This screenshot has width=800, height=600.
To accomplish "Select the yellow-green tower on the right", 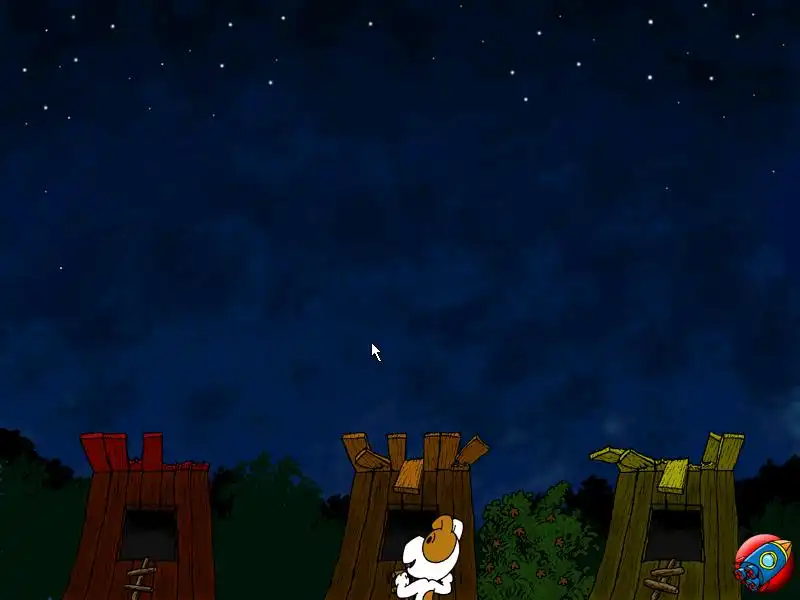I will point(667,516).
